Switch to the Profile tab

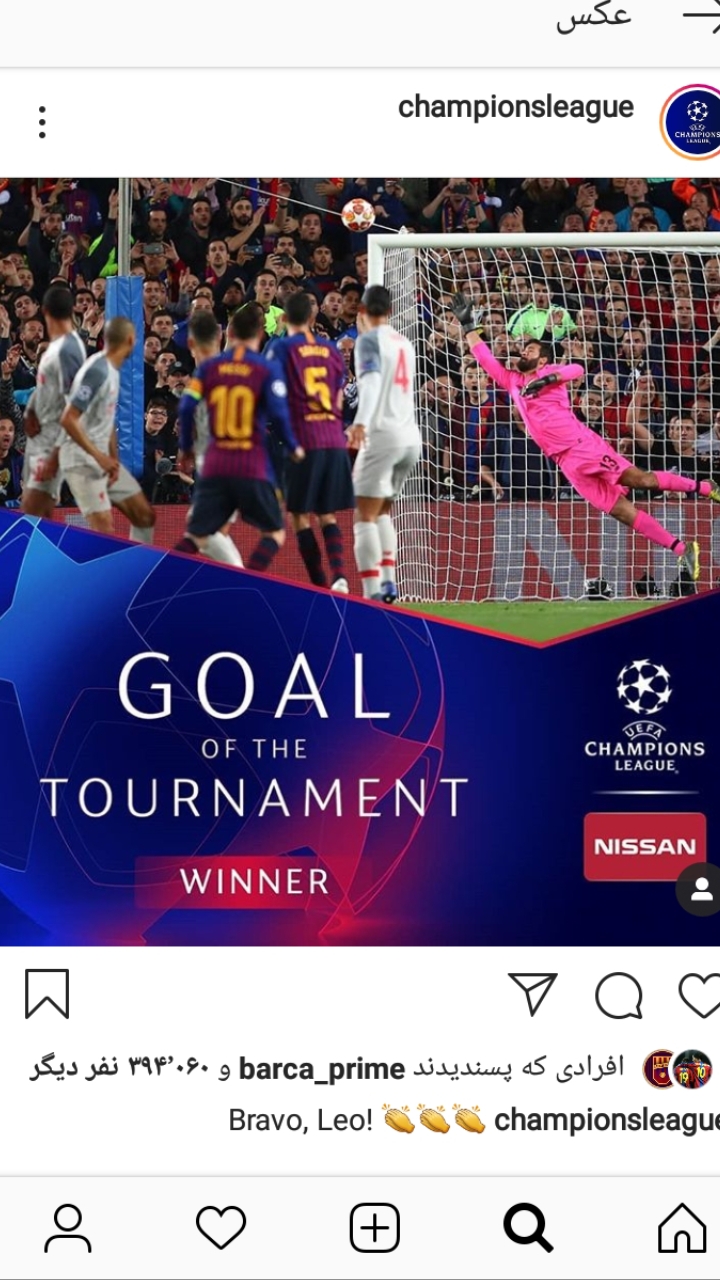(68, 1228)
